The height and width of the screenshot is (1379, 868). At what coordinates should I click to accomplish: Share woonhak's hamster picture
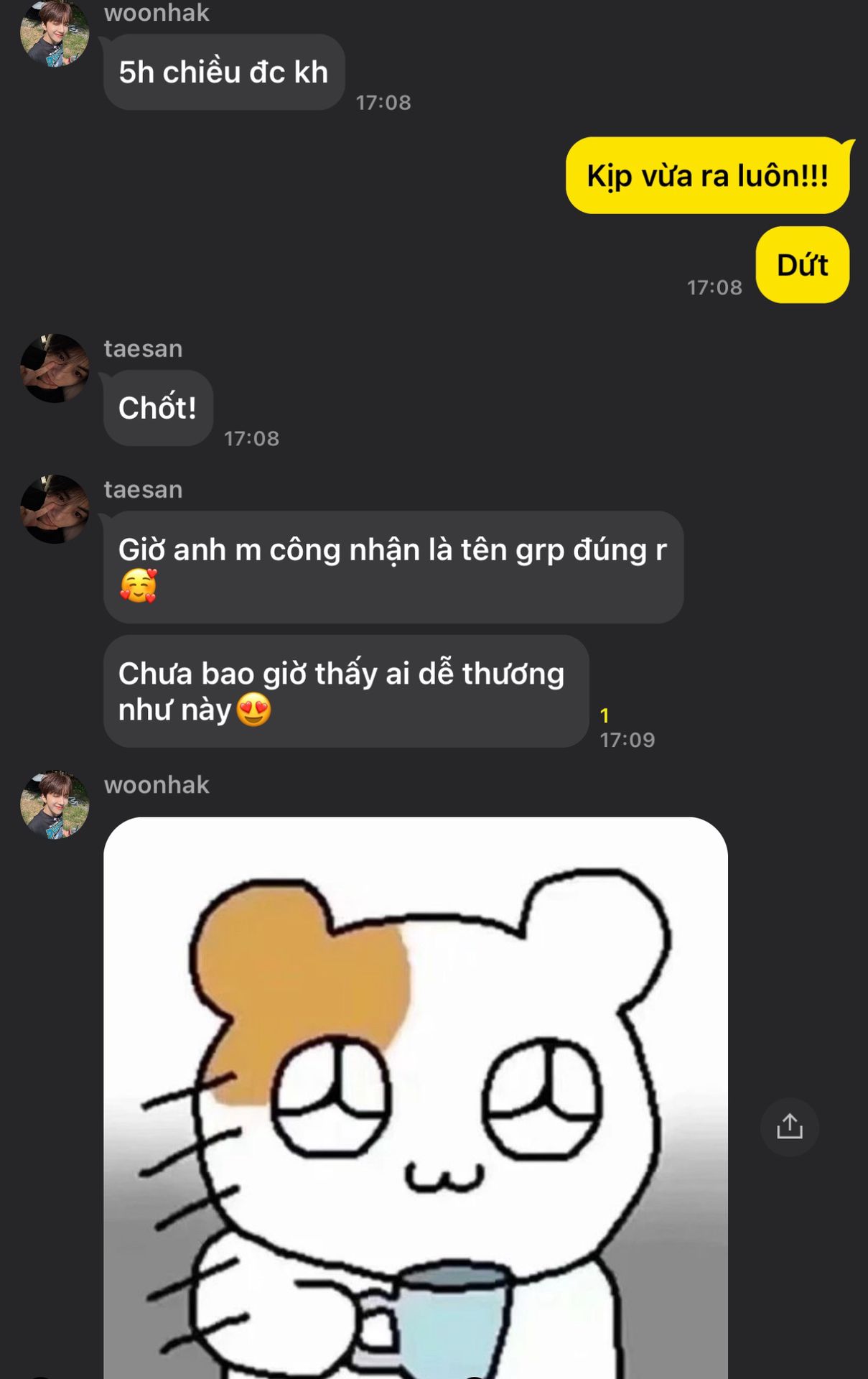click(789, 1127)
